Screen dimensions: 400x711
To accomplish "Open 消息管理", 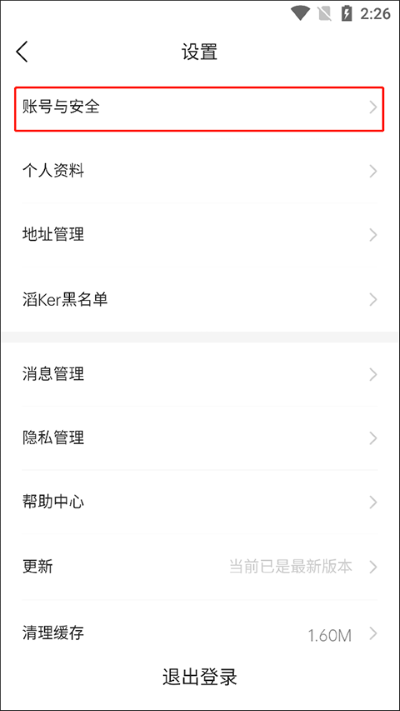I will 200,375.
